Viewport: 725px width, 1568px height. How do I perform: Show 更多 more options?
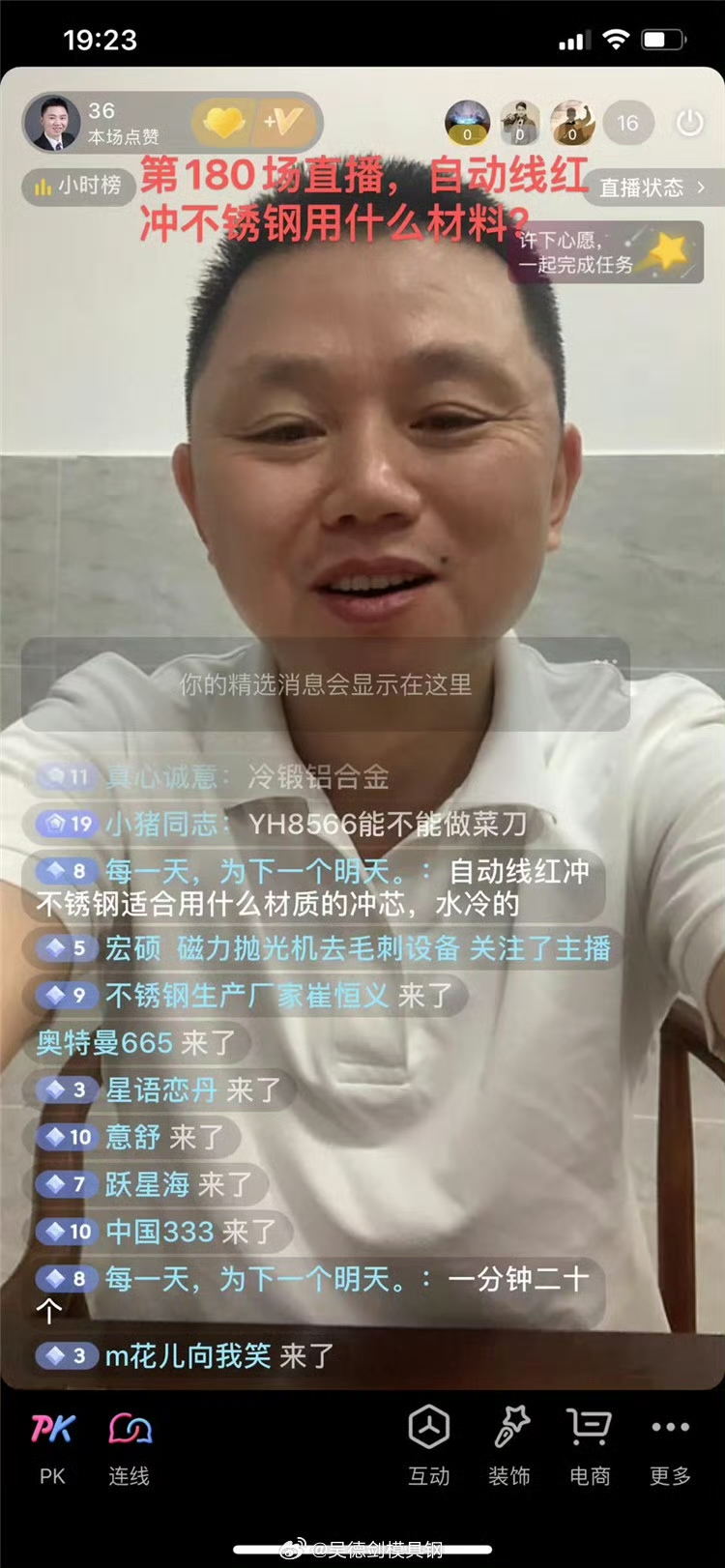(670, 1445)
